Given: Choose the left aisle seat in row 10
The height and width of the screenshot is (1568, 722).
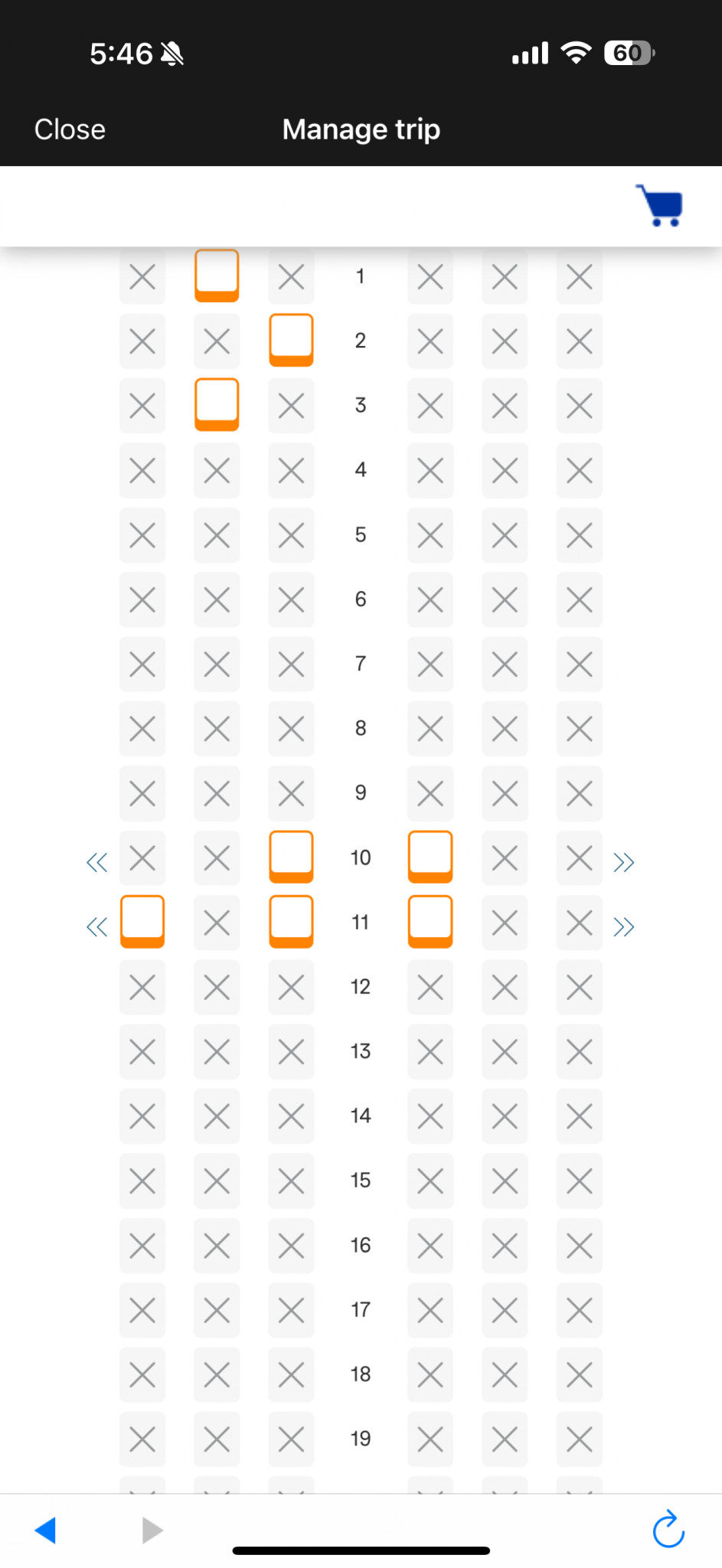Looking at the screenshot, I should (x=291, y=857).
